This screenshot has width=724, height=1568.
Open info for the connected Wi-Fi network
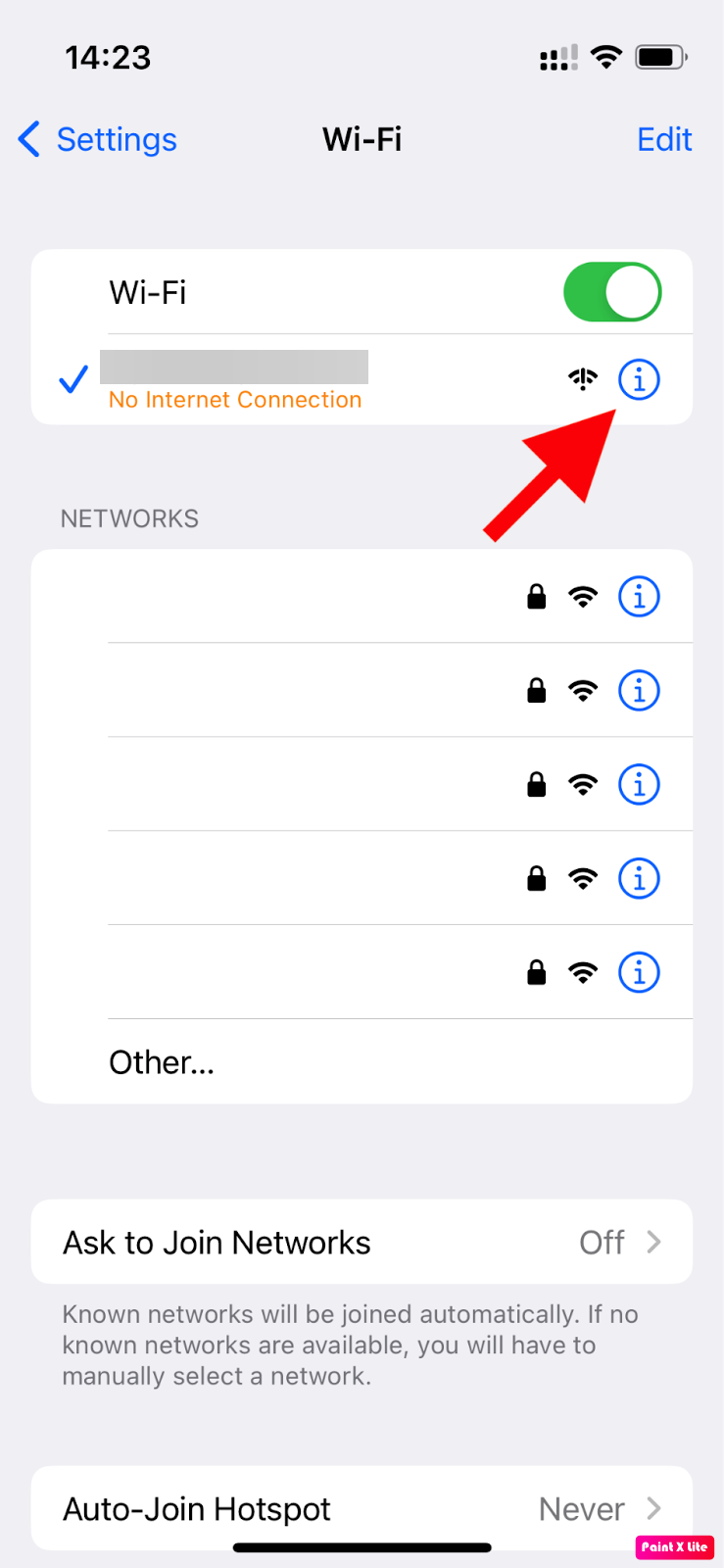[639, 379]
